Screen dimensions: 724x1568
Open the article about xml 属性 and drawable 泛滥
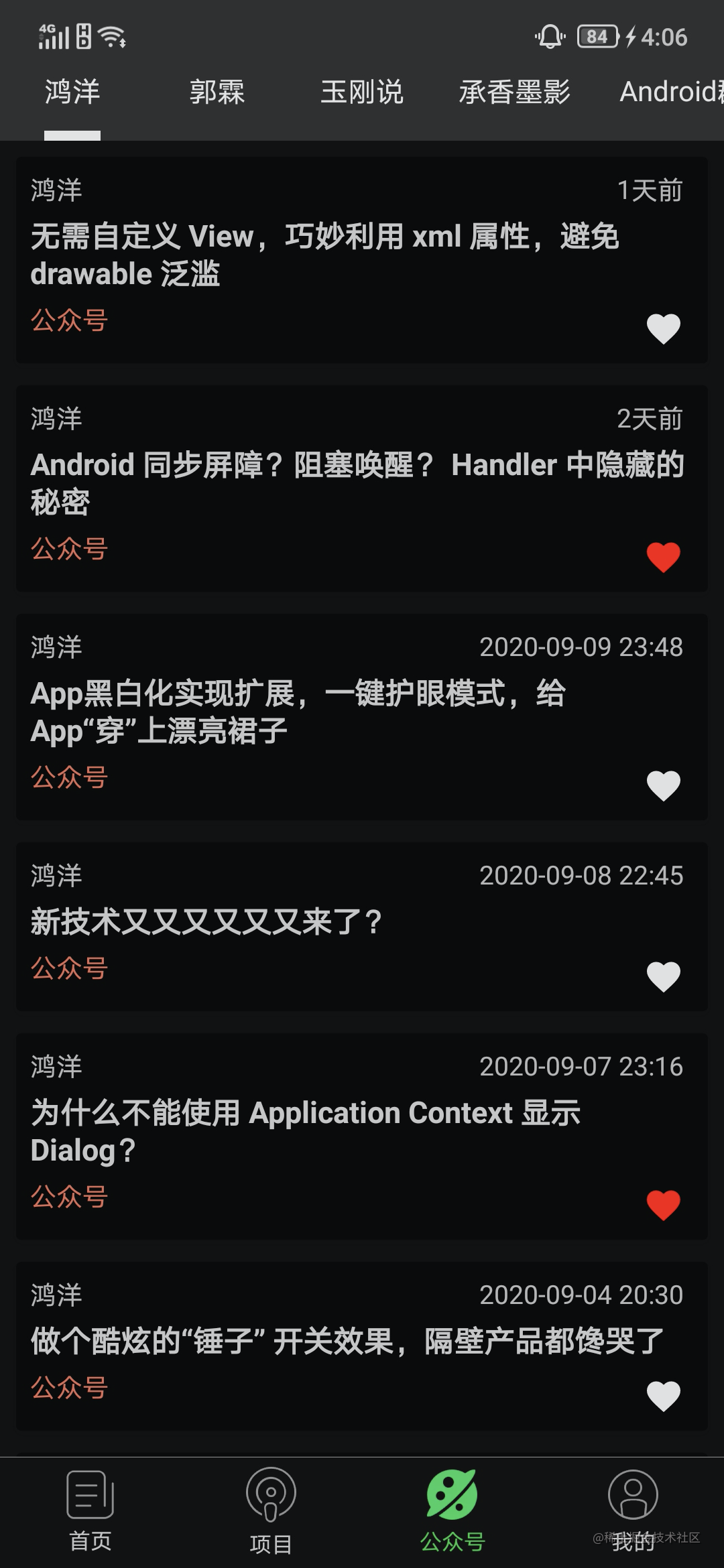(x=362, y=260)
